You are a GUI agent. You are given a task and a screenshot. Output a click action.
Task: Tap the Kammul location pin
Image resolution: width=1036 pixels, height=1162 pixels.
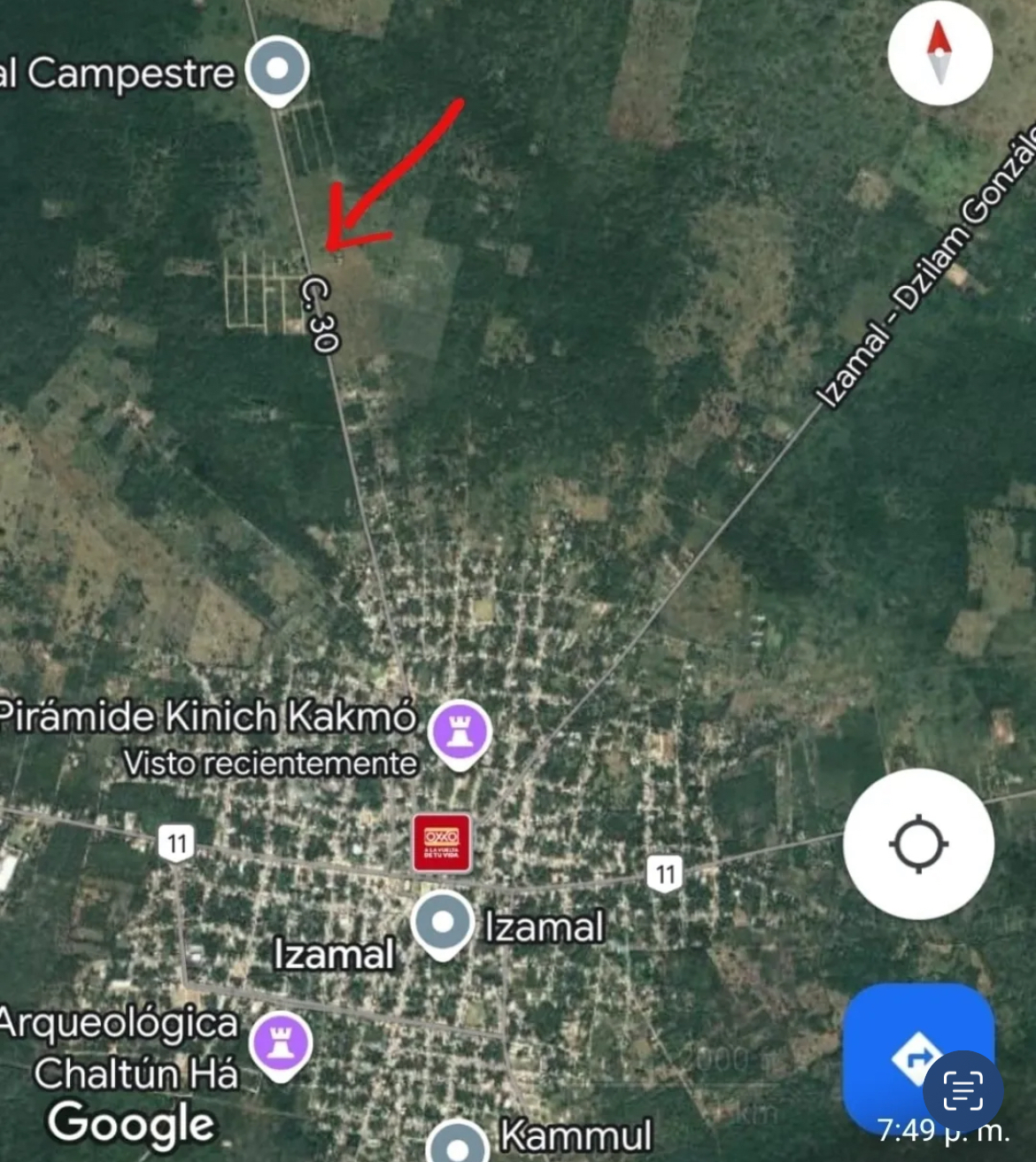tap(457, 1144)
